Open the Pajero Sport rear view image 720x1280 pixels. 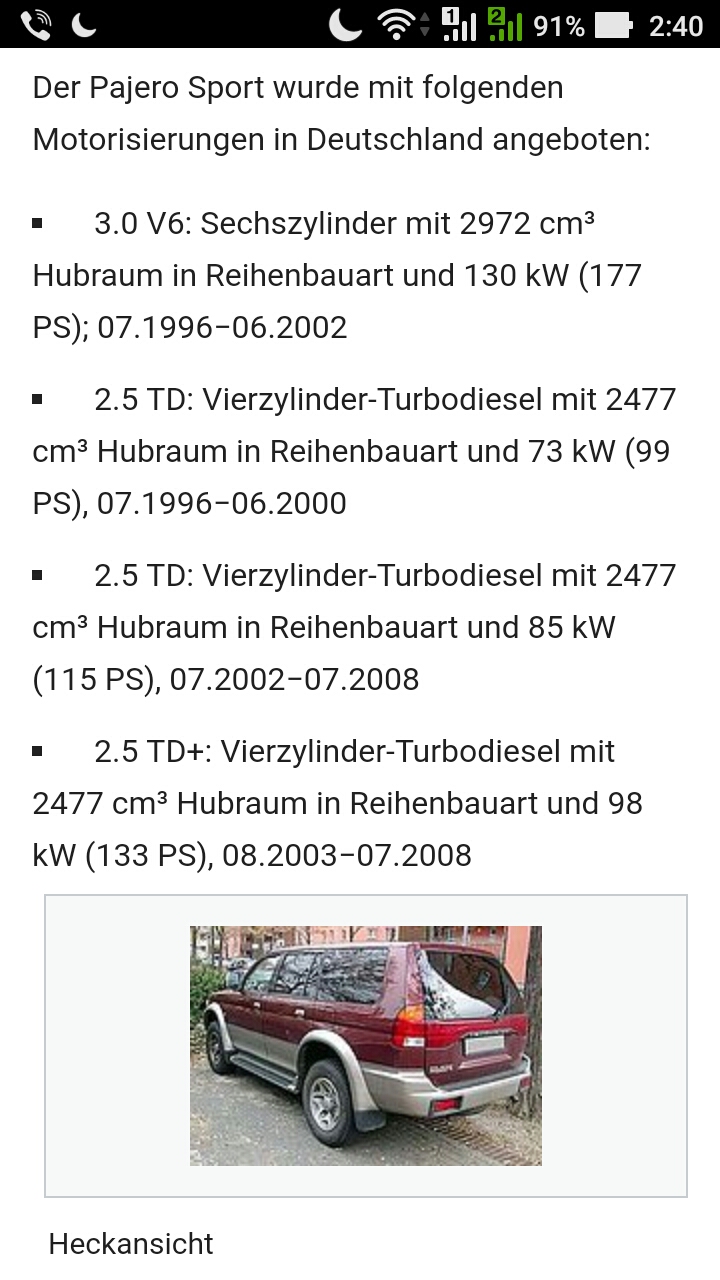(365, 1045)
